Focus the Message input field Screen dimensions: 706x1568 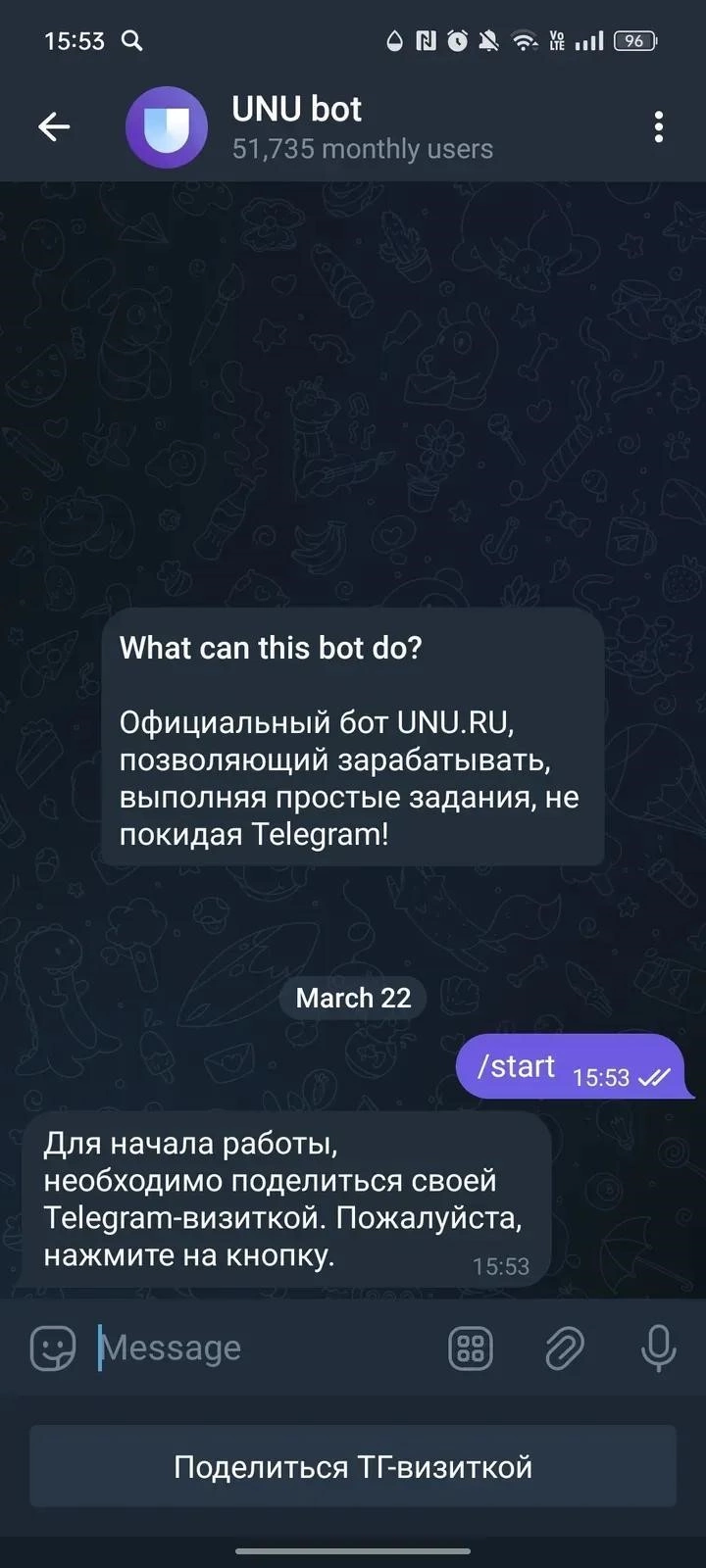point(265,1348)
